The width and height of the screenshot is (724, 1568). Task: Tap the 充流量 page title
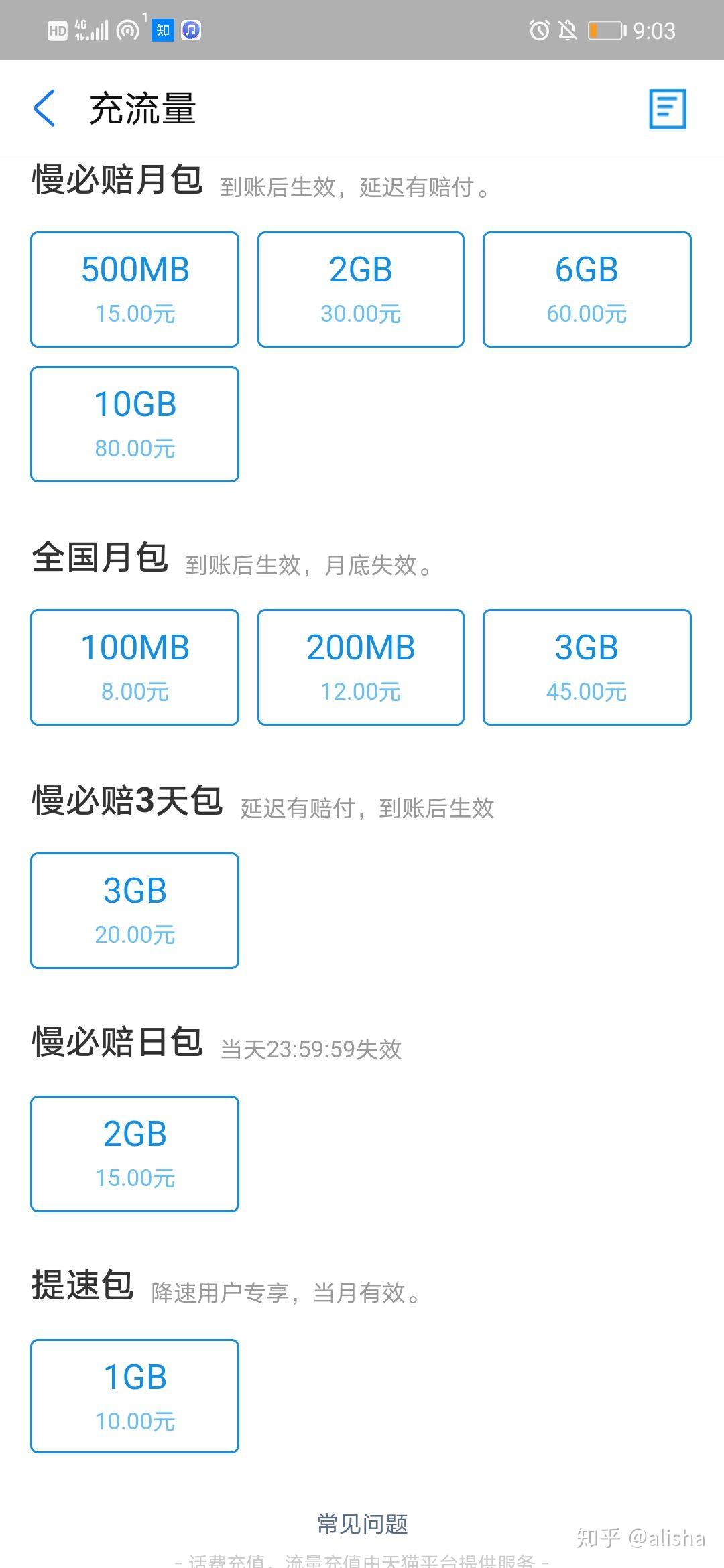(x=142, y=109)
